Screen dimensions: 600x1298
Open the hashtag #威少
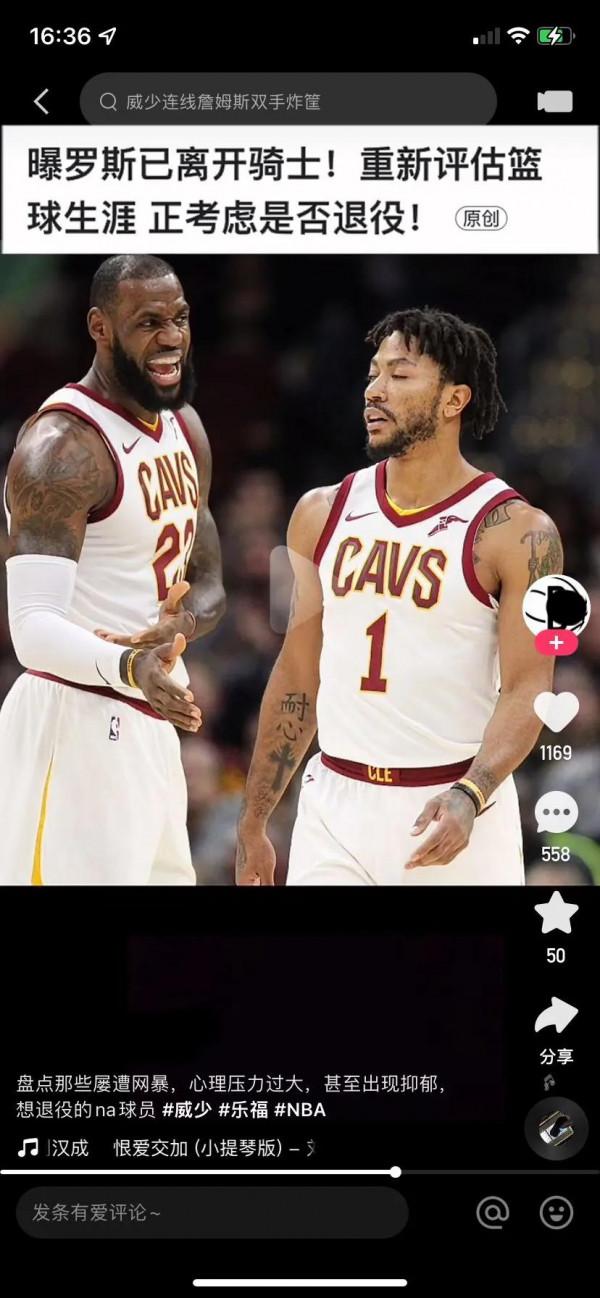[x=187, y=1110]
